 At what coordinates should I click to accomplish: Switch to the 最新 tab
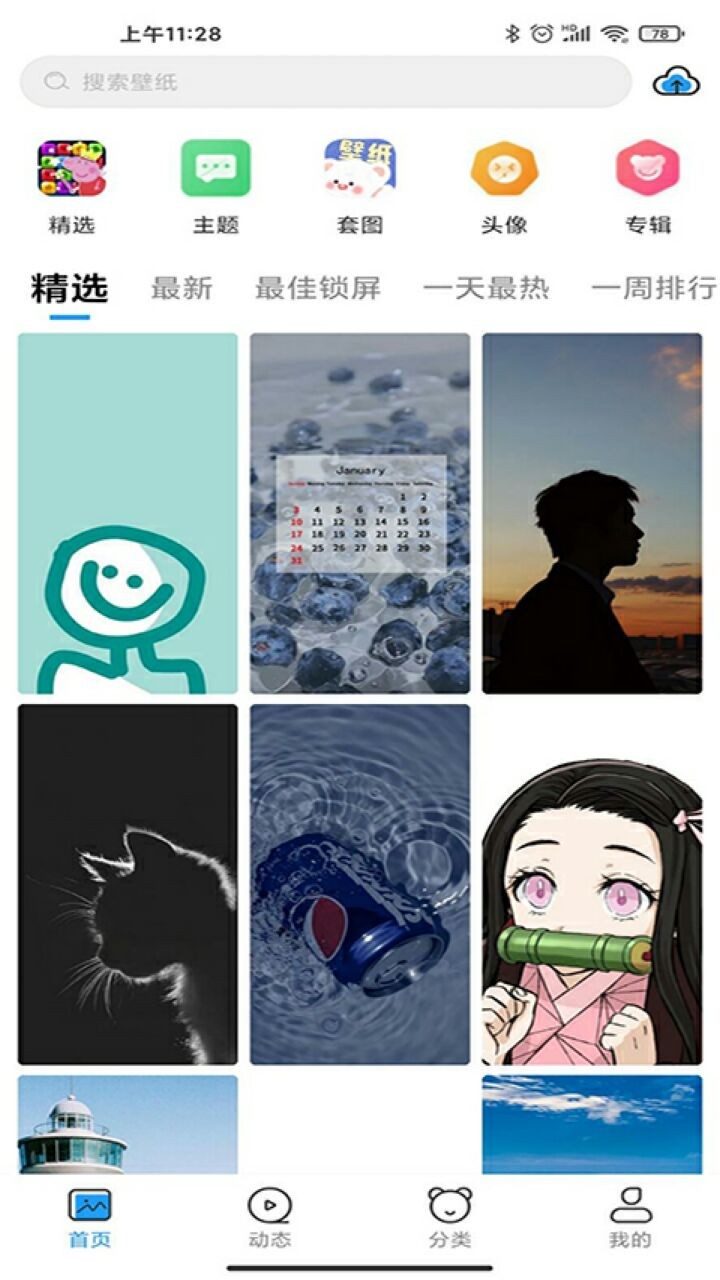[x=182, y=289]
